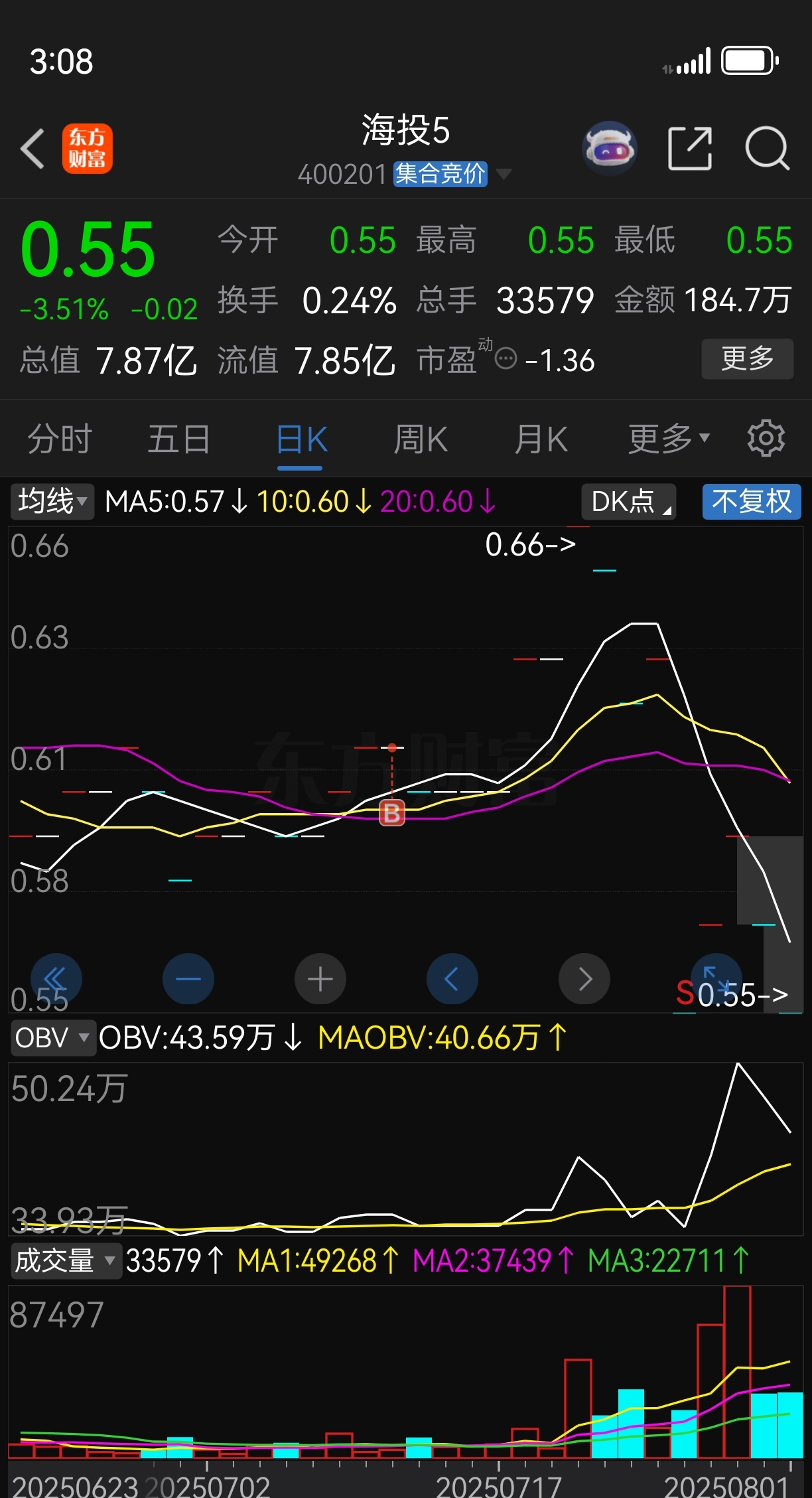Expand the 更多 chart period dropdown
Viewport: 812px width, 1498px height.
[x=669, y=439]
